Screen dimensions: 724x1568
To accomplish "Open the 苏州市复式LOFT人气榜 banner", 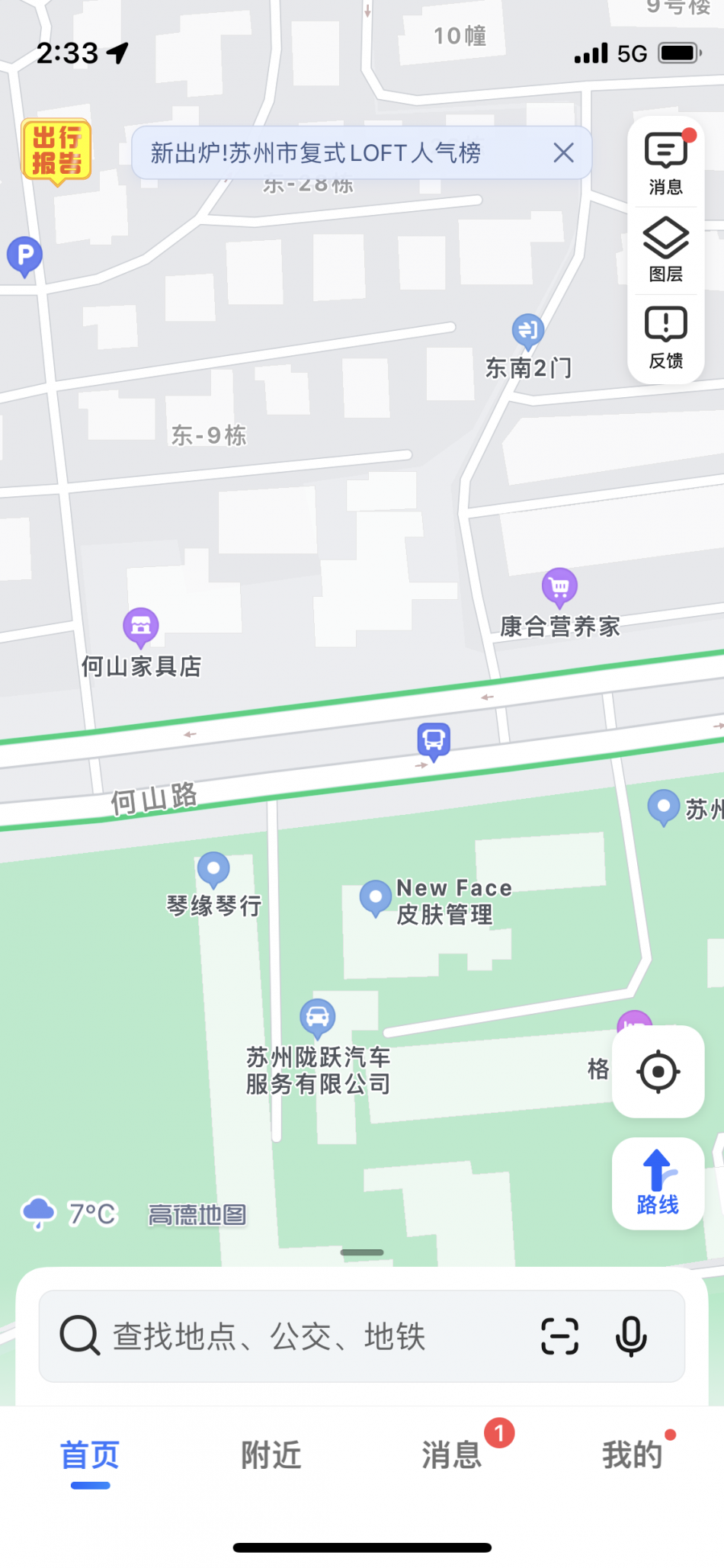I will click(x=316, y=153).
